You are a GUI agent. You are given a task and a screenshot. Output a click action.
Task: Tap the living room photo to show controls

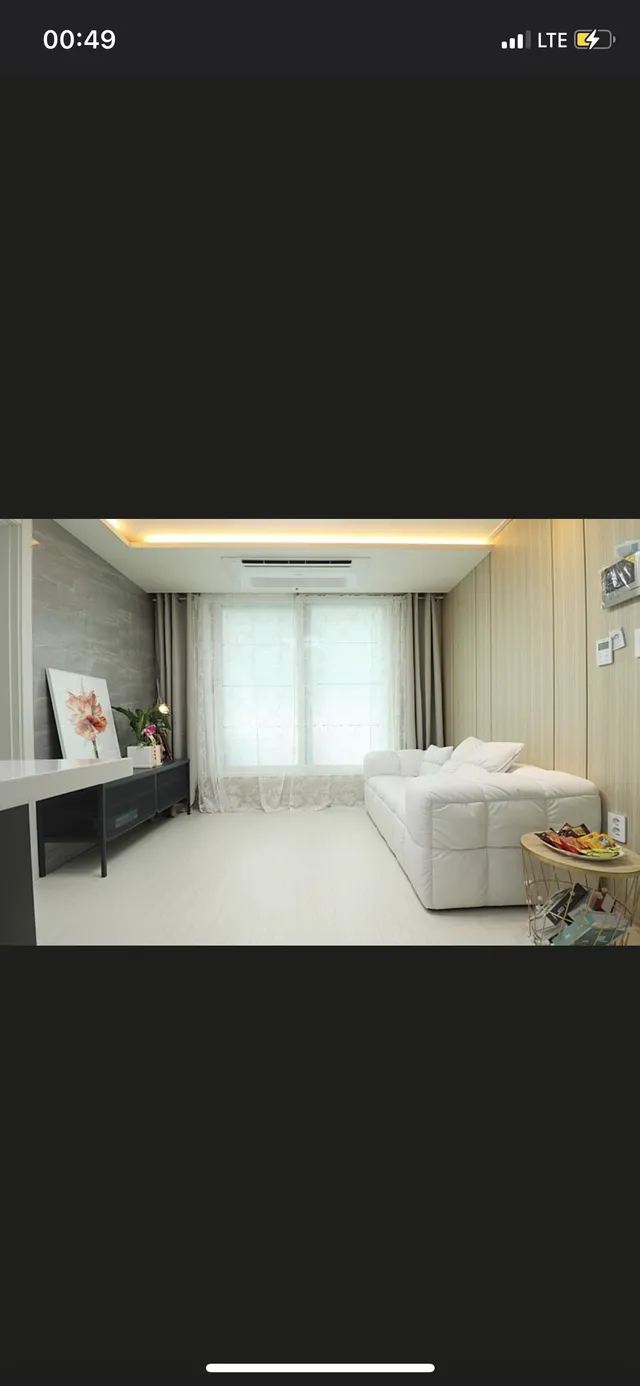pyautogui.click(x=320, y=731)
